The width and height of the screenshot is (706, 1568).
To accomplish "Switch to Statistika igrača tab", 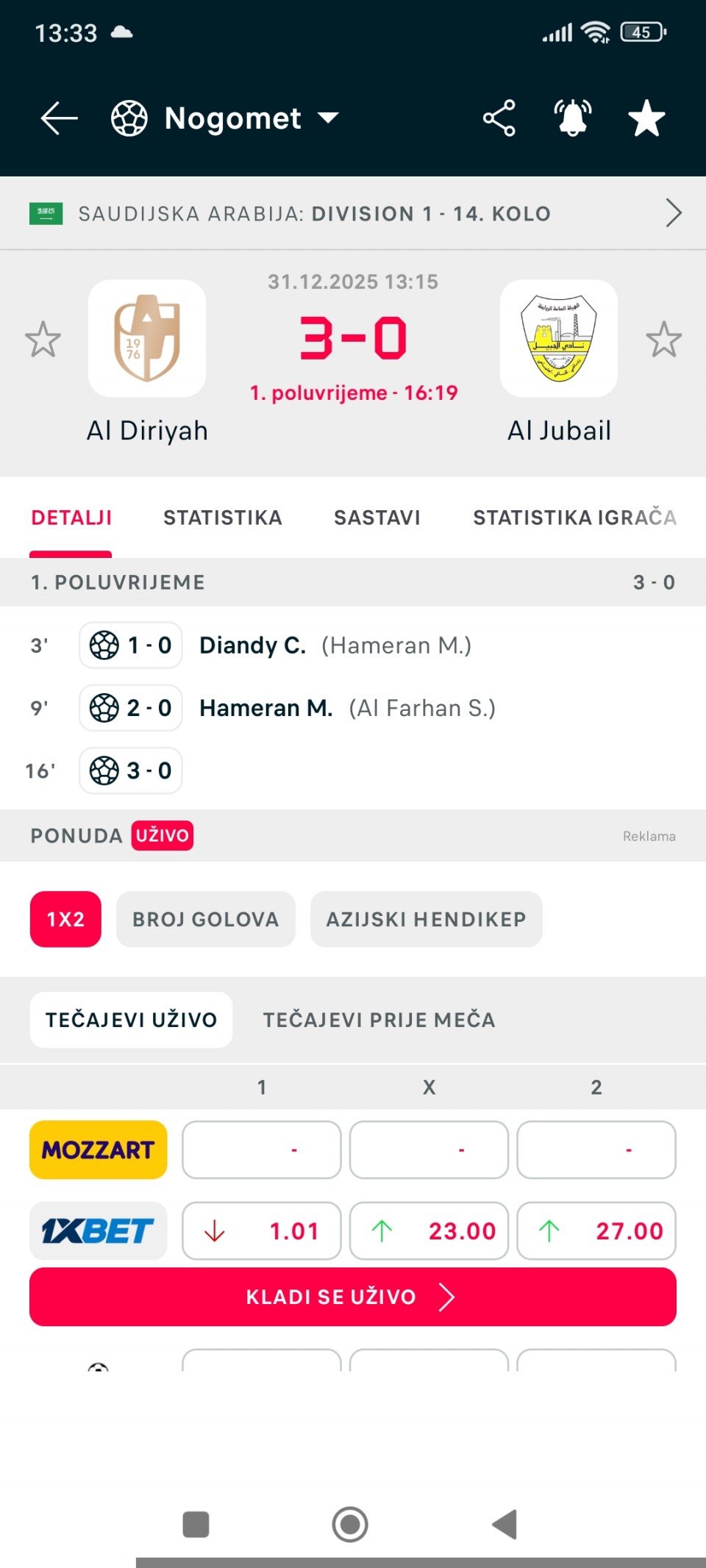I will (574, 518).
